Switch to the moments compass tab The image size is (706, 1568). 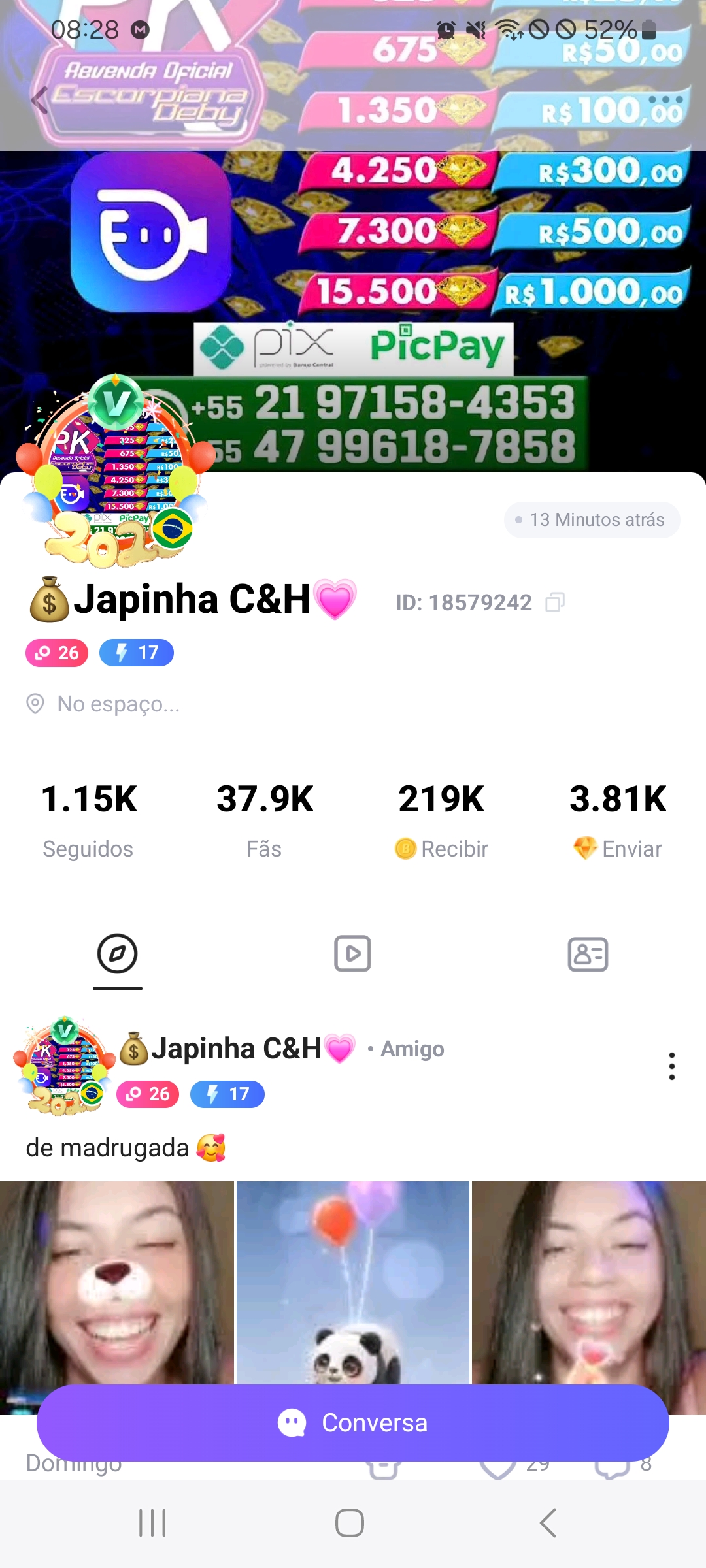point(118,954)
